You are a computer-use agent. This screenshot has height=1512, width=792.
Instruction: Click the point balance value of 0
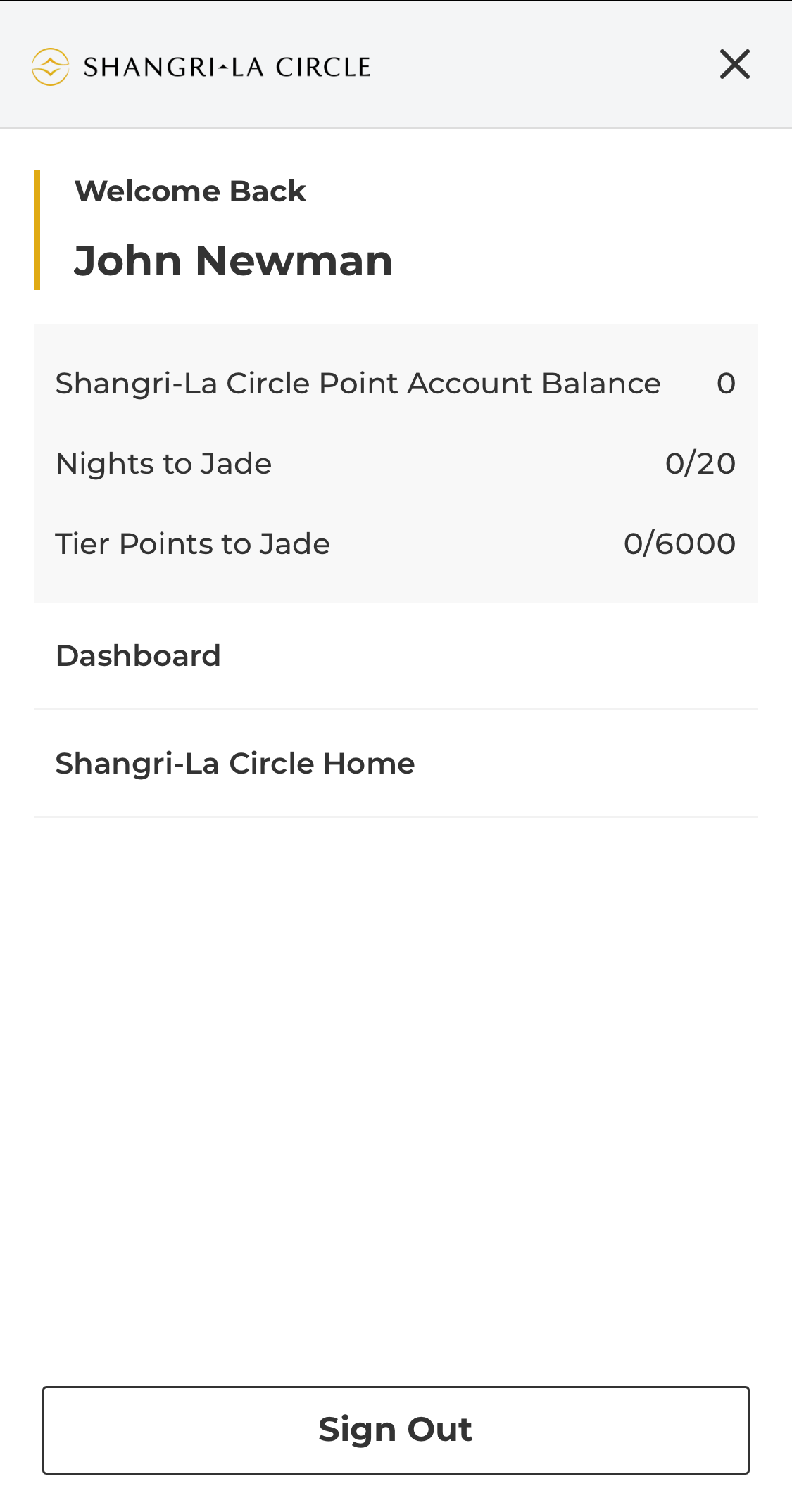tap(727, 382)
